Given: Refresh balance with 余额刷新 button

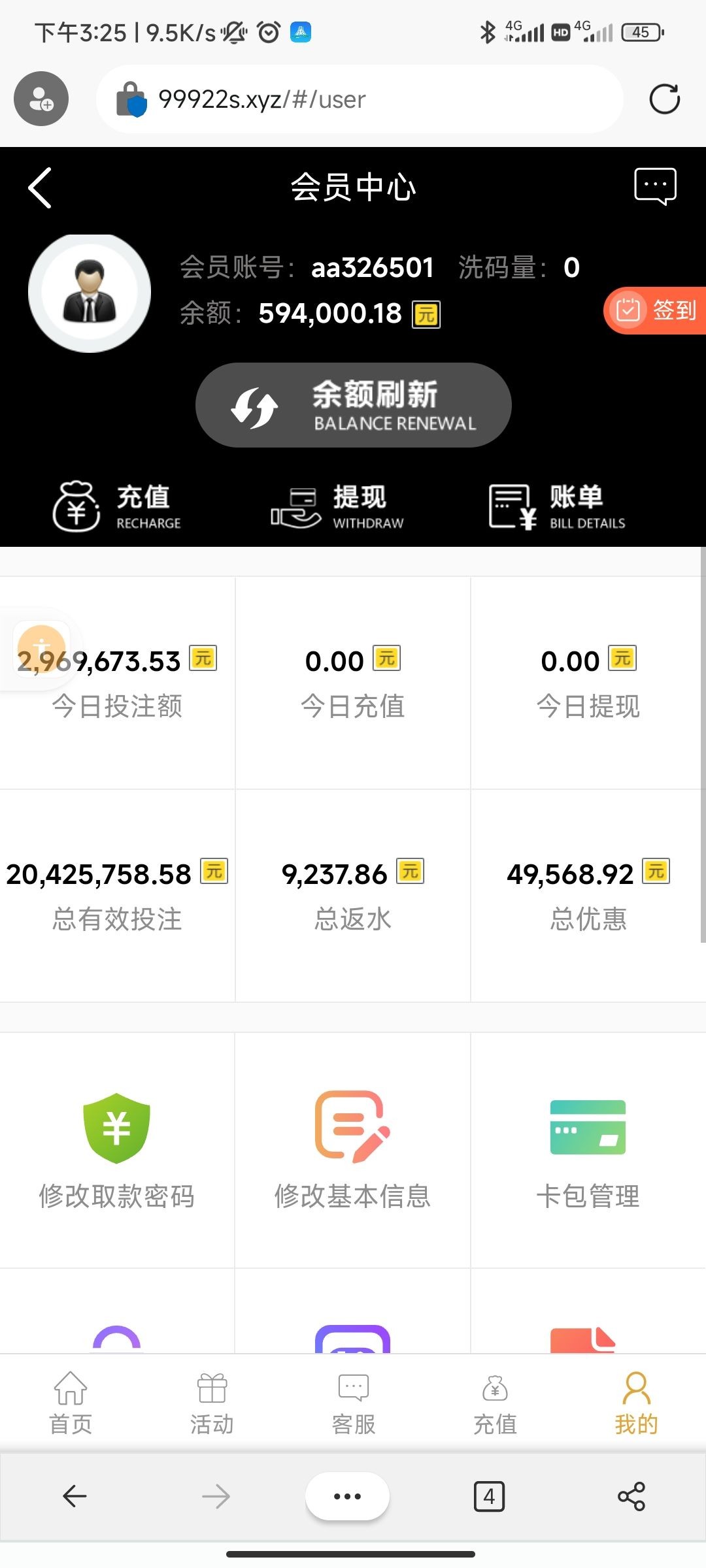Looking at the screenshot, I should point(353,405).
